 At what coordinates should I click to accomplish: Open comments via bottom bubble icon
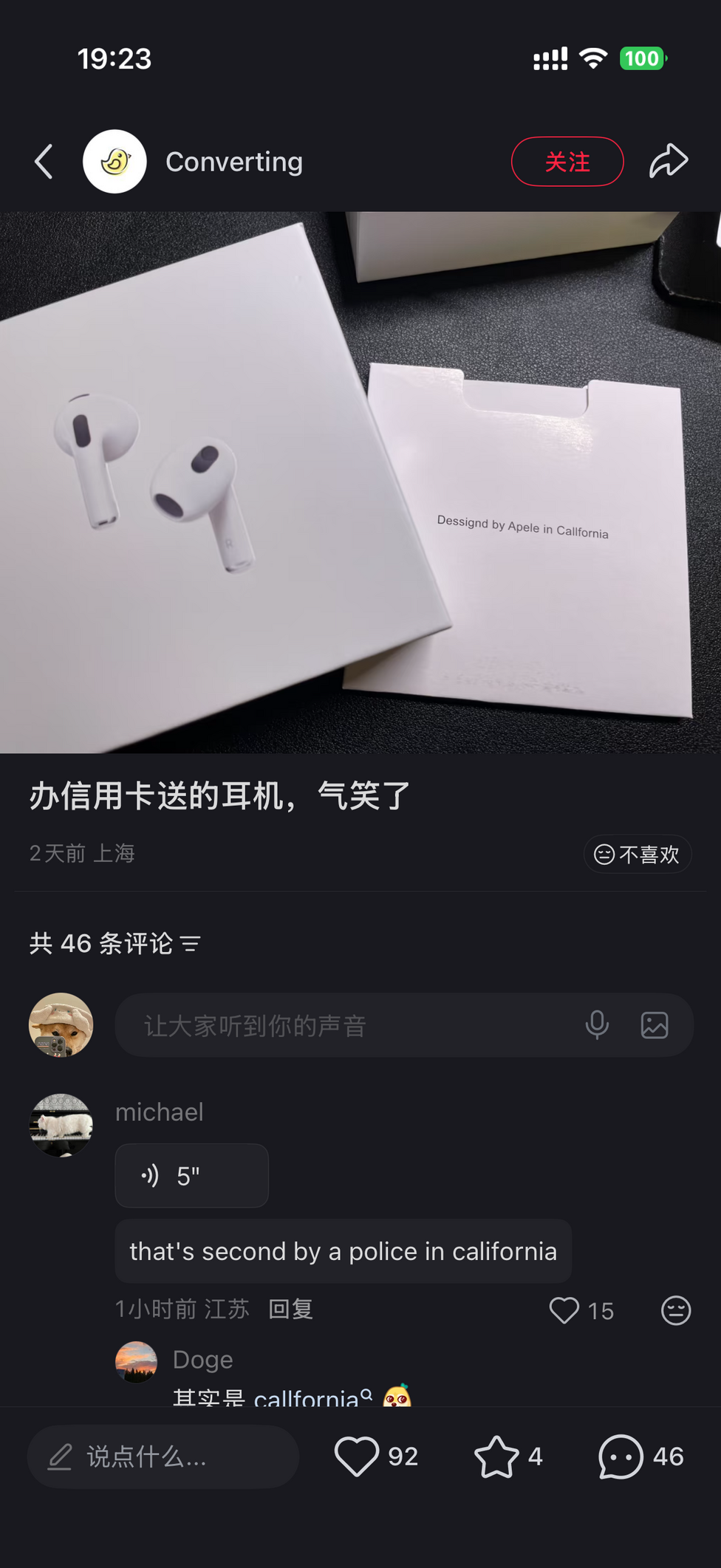621,1456
